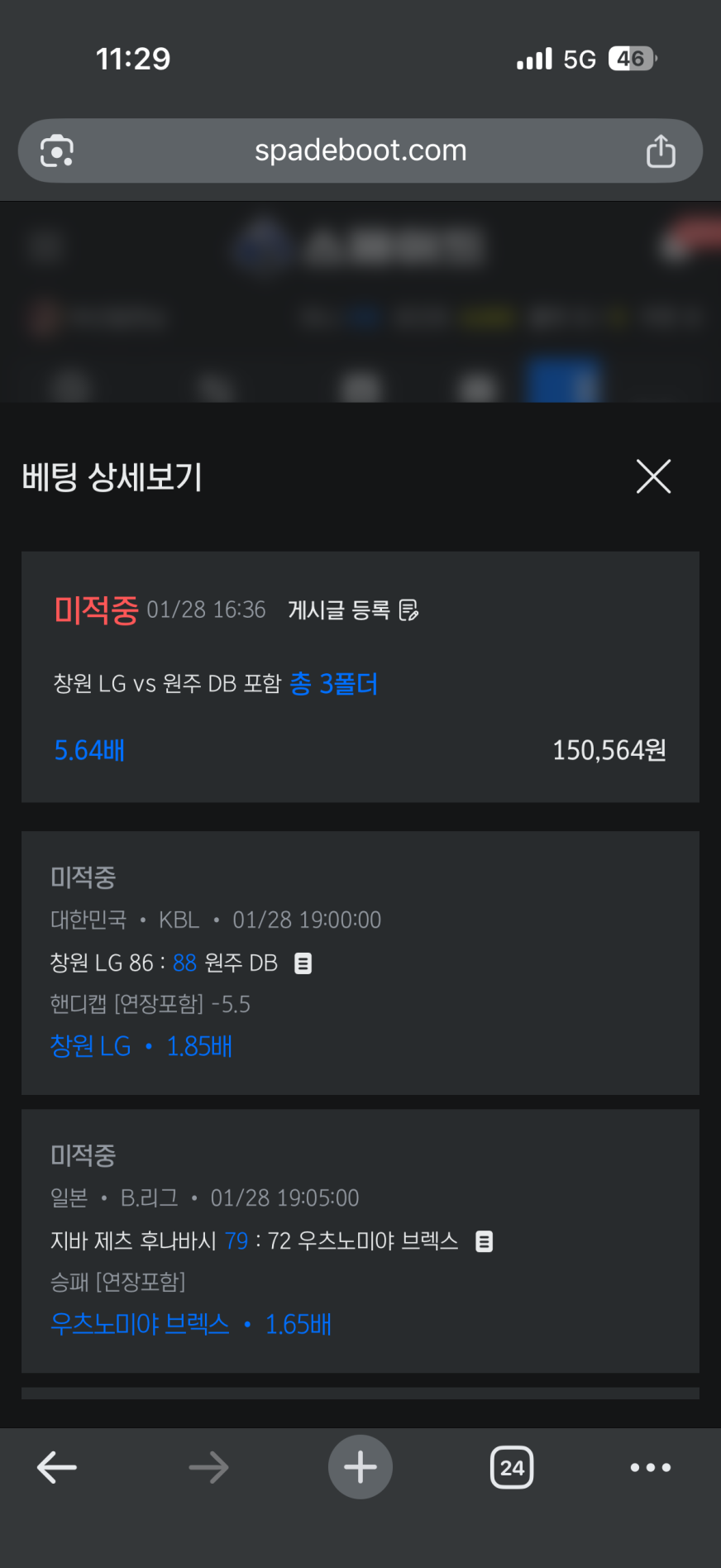This screenshot has width=721, height=1568.
Task: Tap the spadeboot.com address bar
Action: (x=360, y=151)
